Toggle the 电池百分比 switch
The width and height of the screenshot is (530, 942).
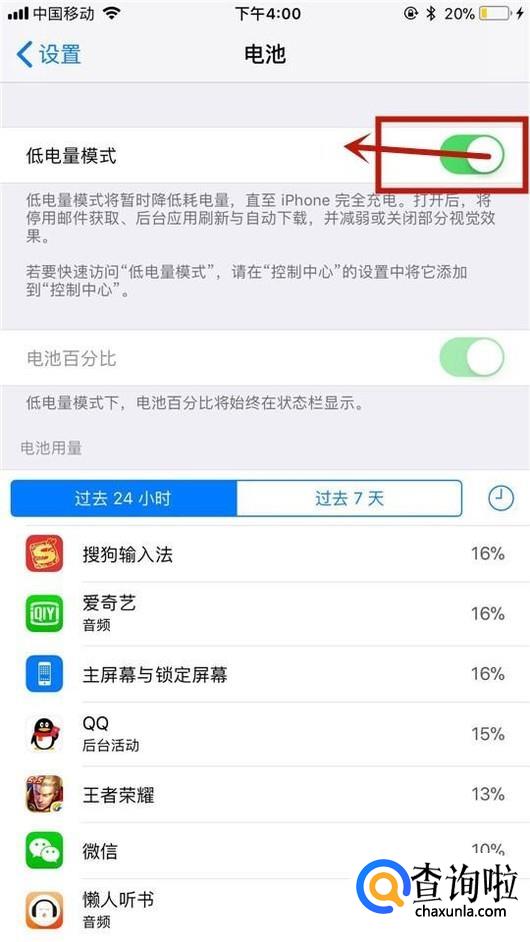472,357
